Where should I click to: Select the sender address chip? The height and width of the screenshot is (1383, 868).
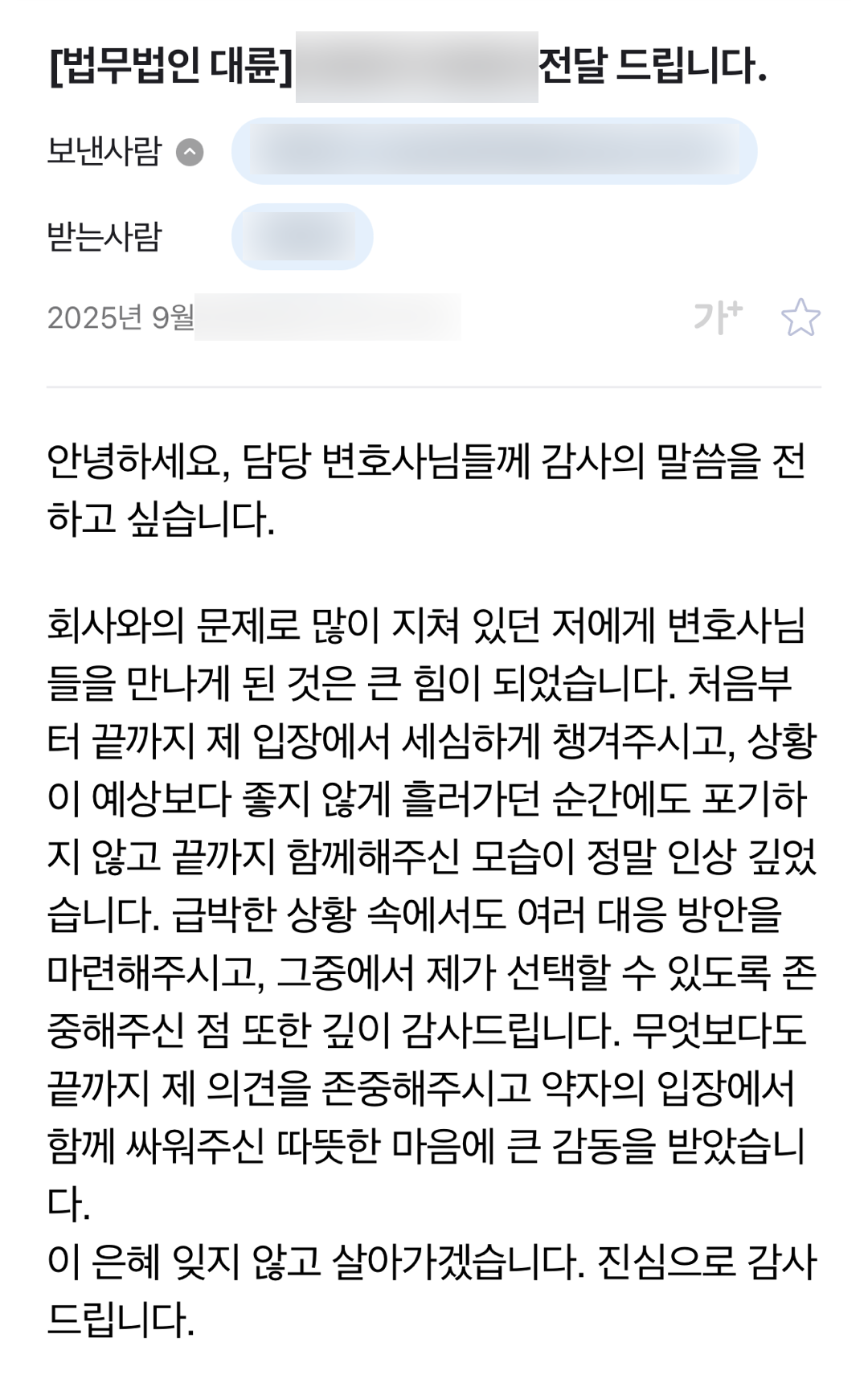coord(494,153)
